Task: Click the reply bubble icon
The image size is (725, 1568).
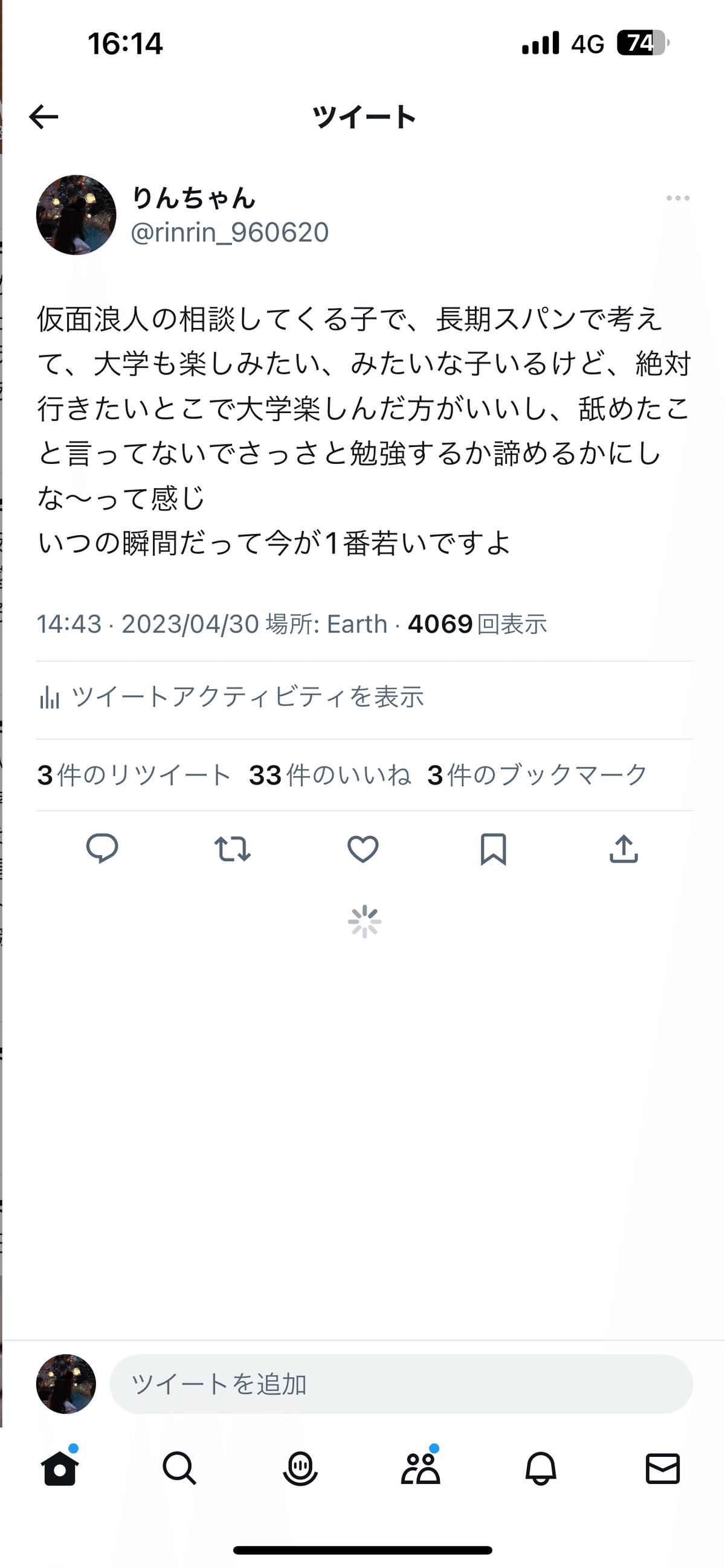Action: click(102, 852)
